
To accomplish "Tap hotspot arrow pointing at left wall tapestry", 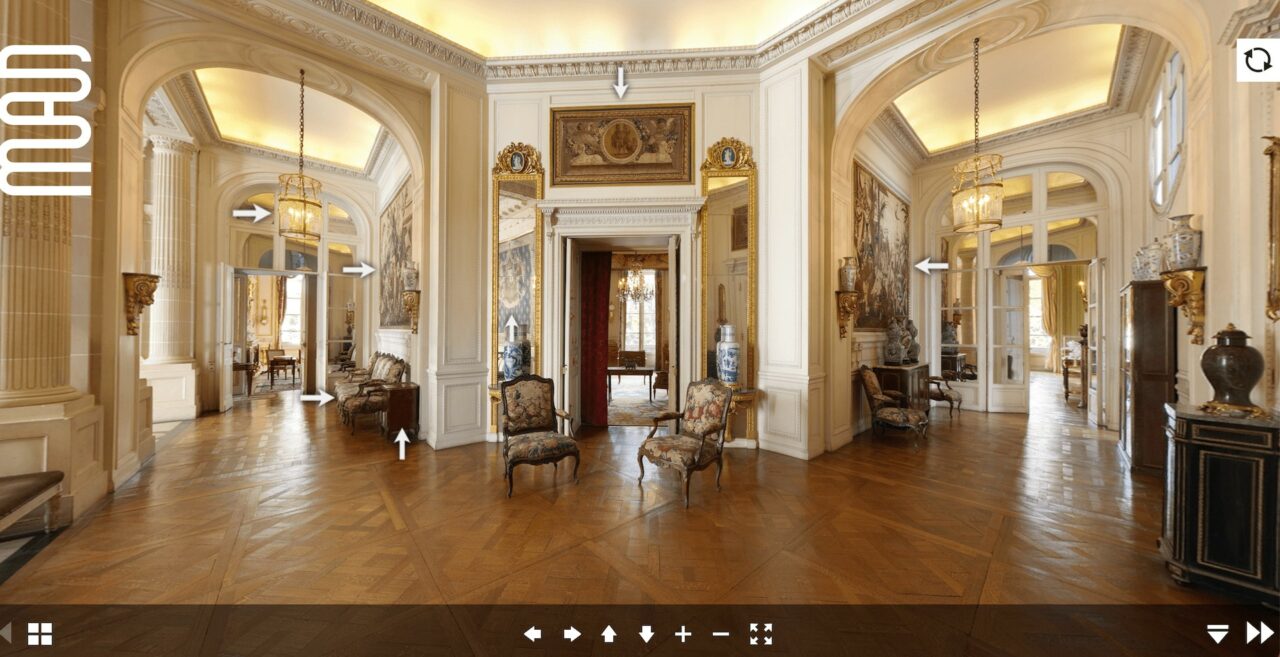I will (358, 269).
